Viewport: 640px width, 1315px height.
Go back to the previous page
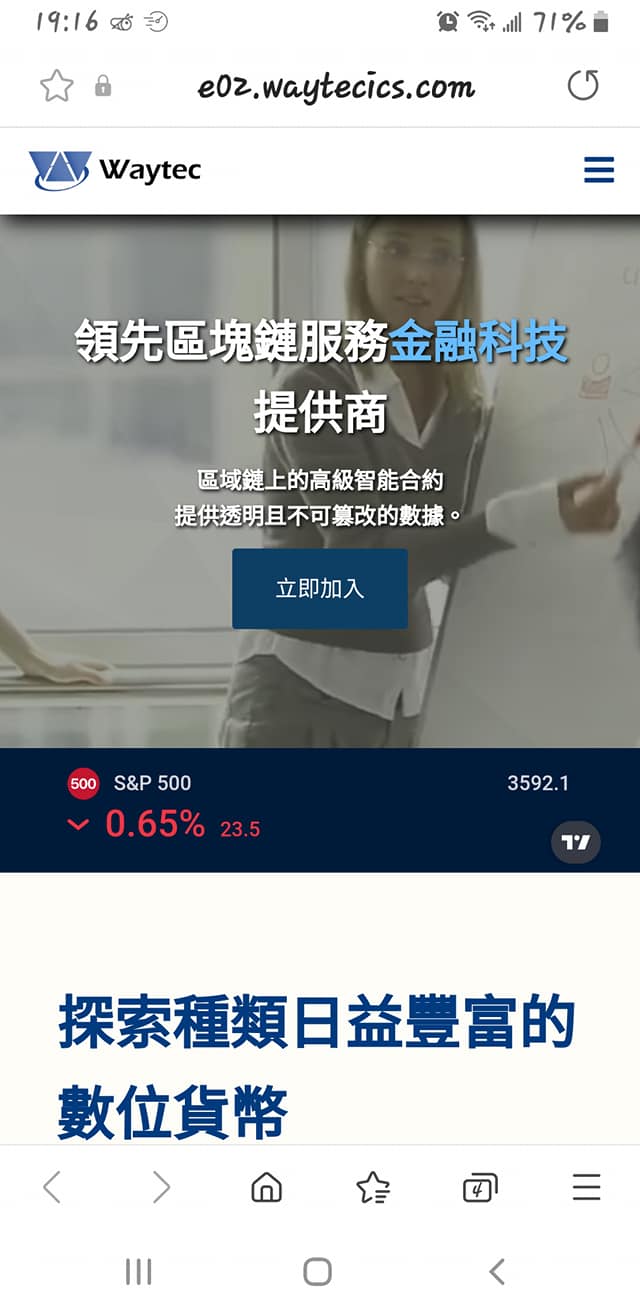tap(53, 1187)
